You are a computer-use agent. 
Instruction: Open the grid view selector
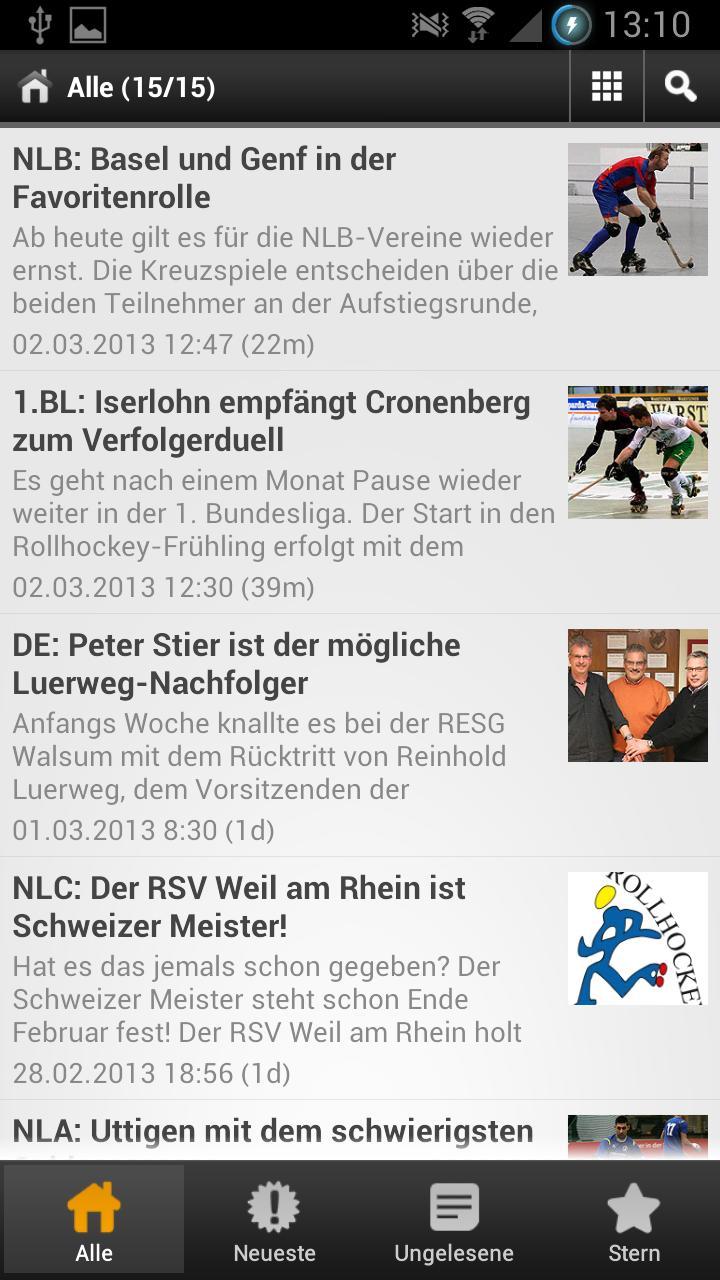click(x=607, y=86)
